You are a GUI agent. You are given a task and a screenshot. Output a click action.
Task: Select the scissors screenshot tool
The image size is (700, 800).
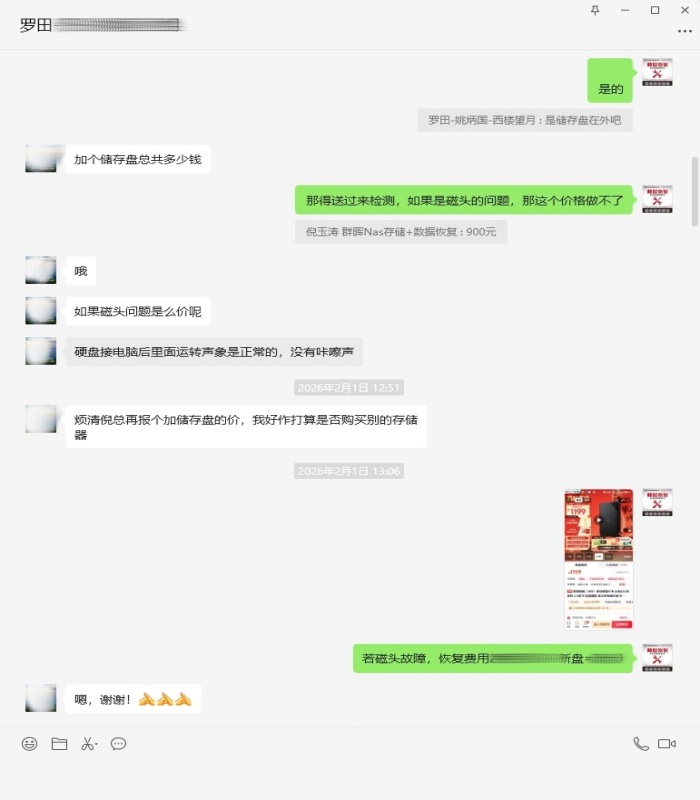88,744
